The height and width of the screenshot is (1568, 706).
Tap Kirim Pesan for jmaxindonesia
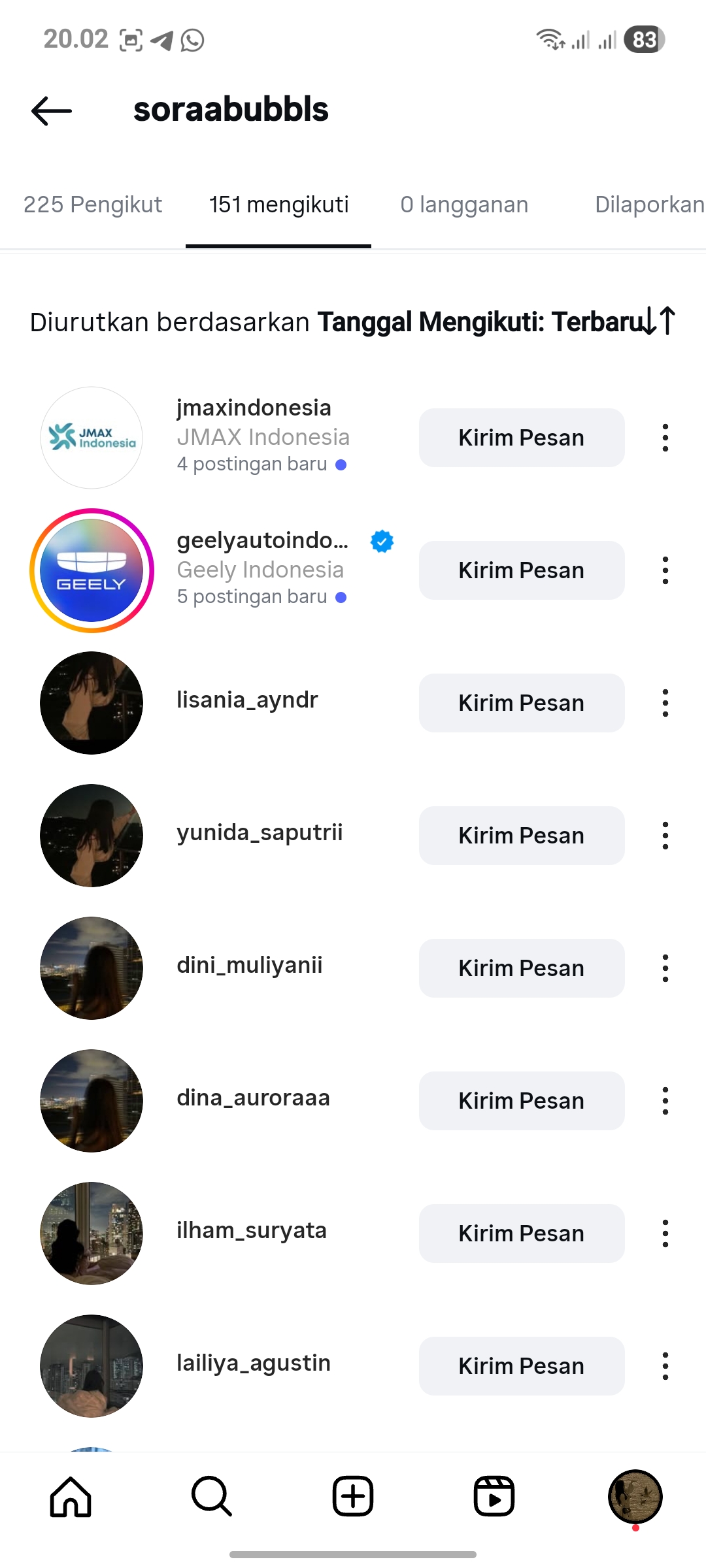coord(521,438)
